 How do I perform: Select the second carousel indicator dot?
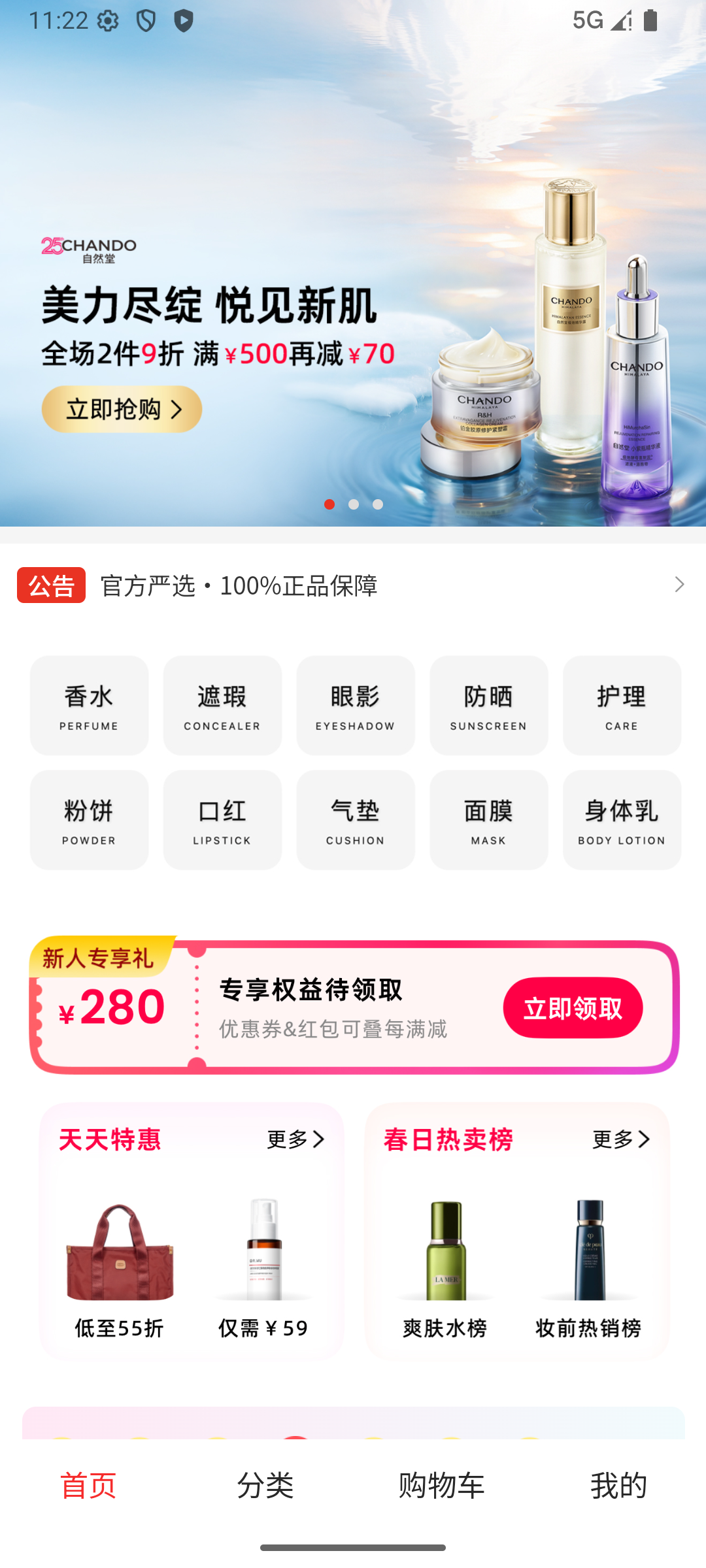354,504
